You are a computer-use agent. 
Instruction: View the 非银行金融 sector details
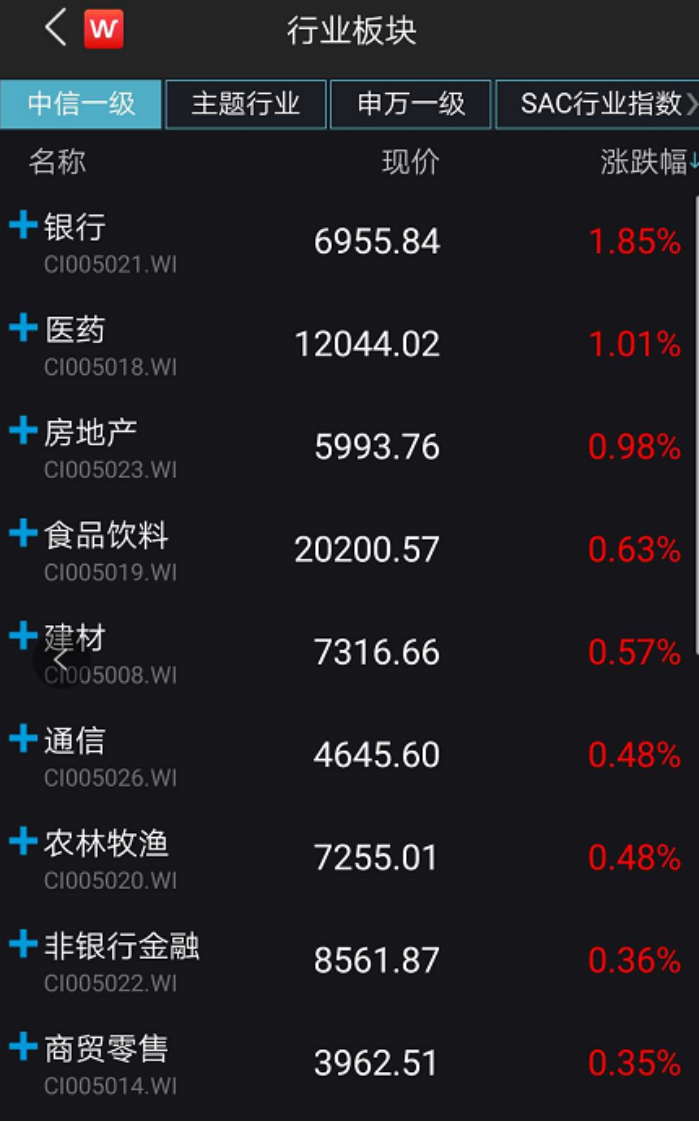pos(350,960)
